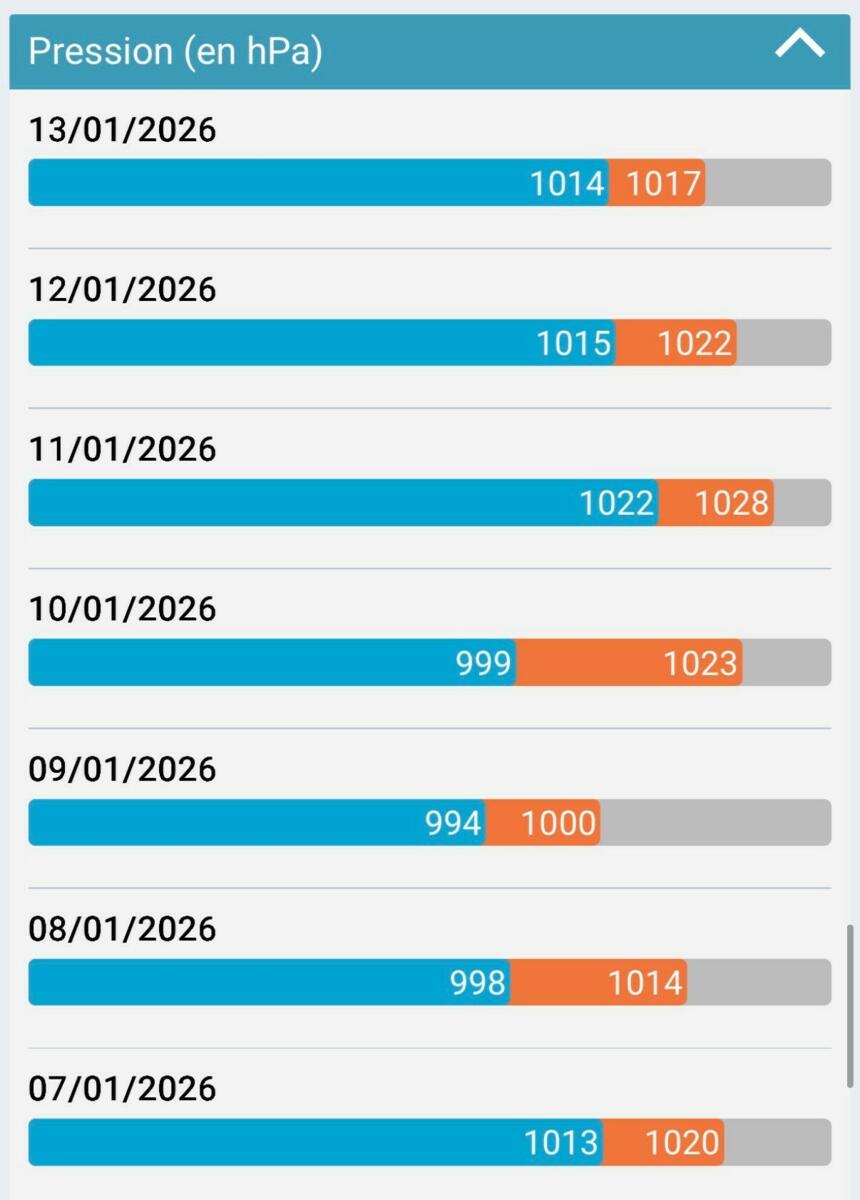
Task: Collapse the Pression (en hPa) section
Action: [799, 46]
